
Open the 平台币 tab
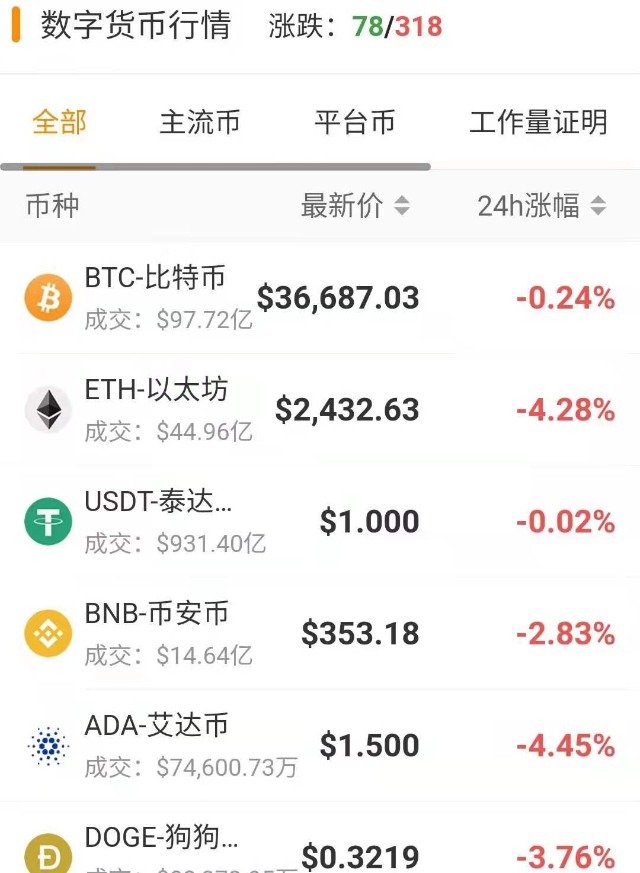(x=355, y=123)
